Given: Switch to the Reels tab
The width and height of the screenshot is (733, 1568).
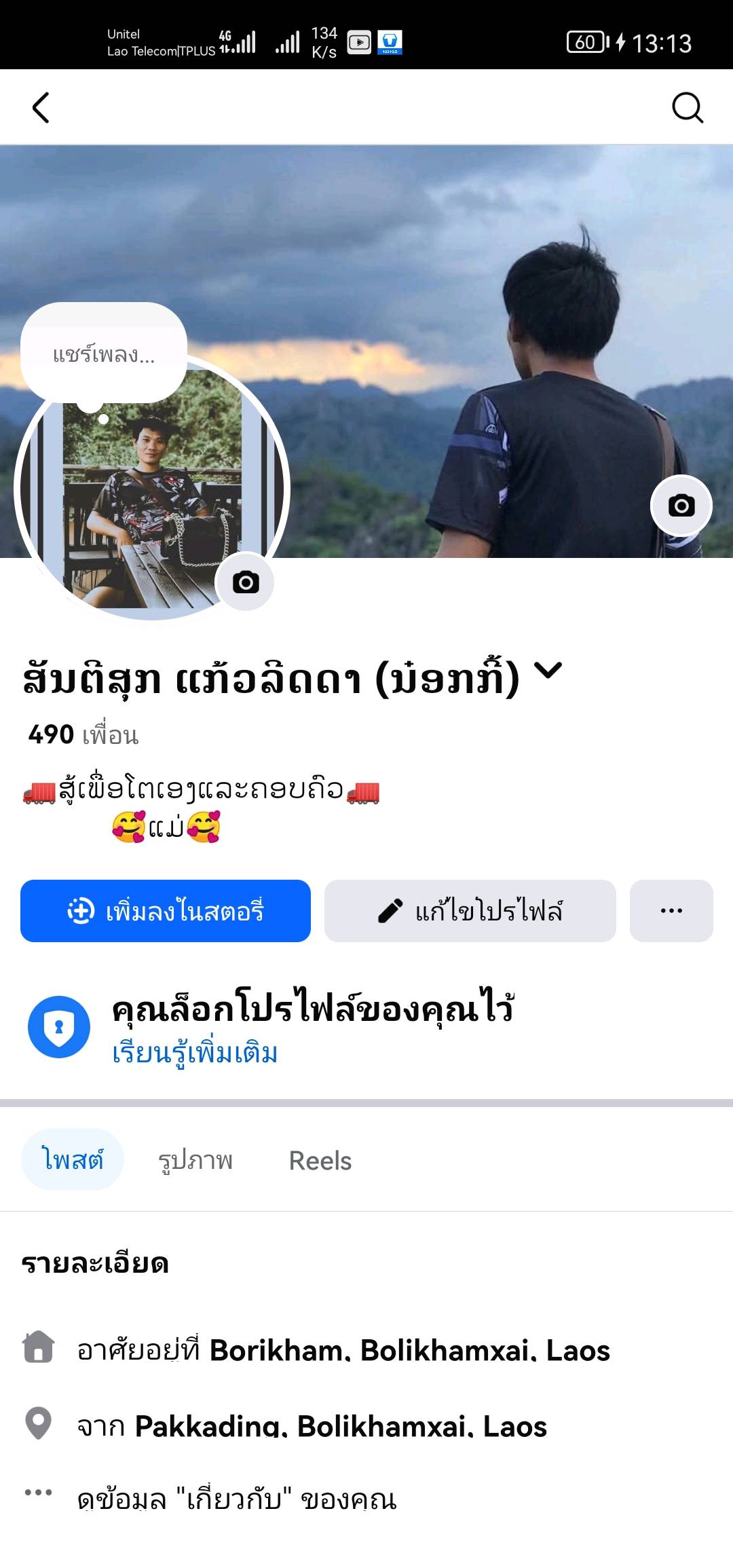Looking at the screenshot, I should click(320, 1160).
